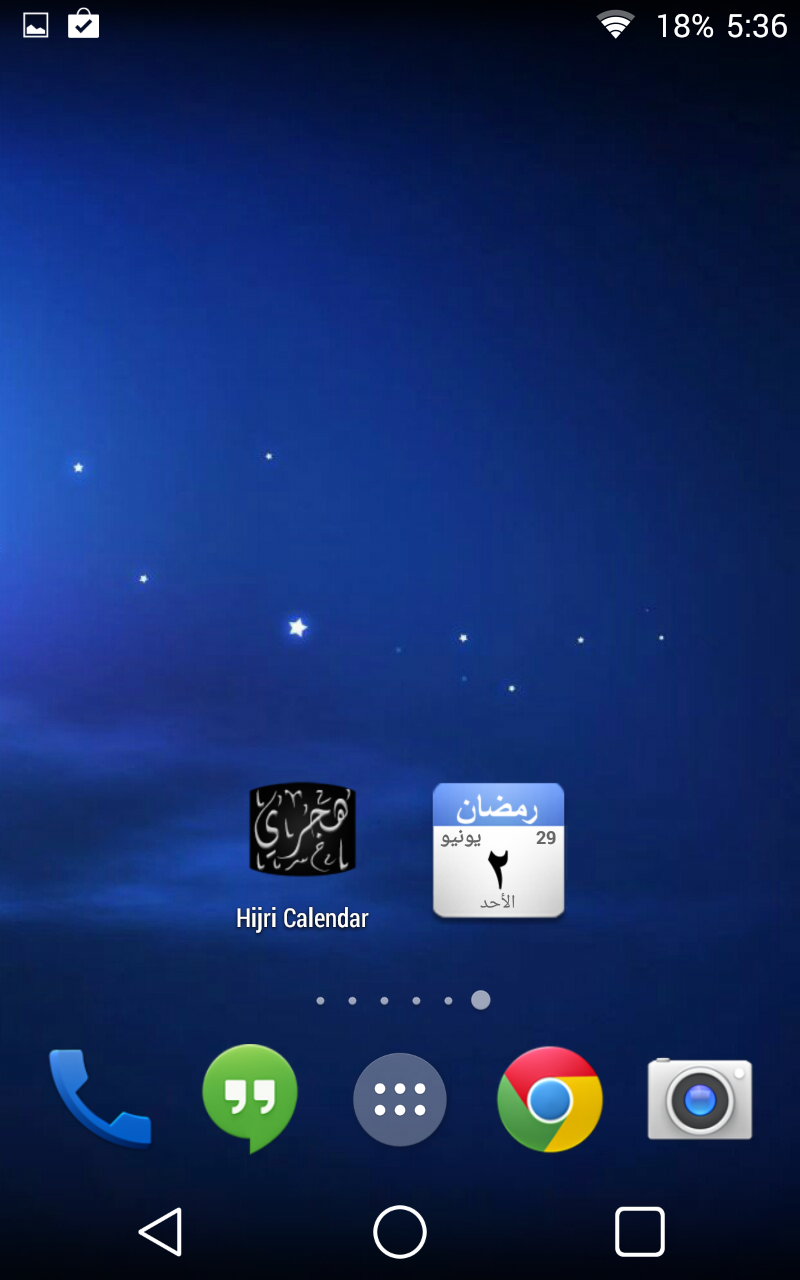Tap the system back button
Viewport: 800px width, 1280px height.
coord(161,1231)
